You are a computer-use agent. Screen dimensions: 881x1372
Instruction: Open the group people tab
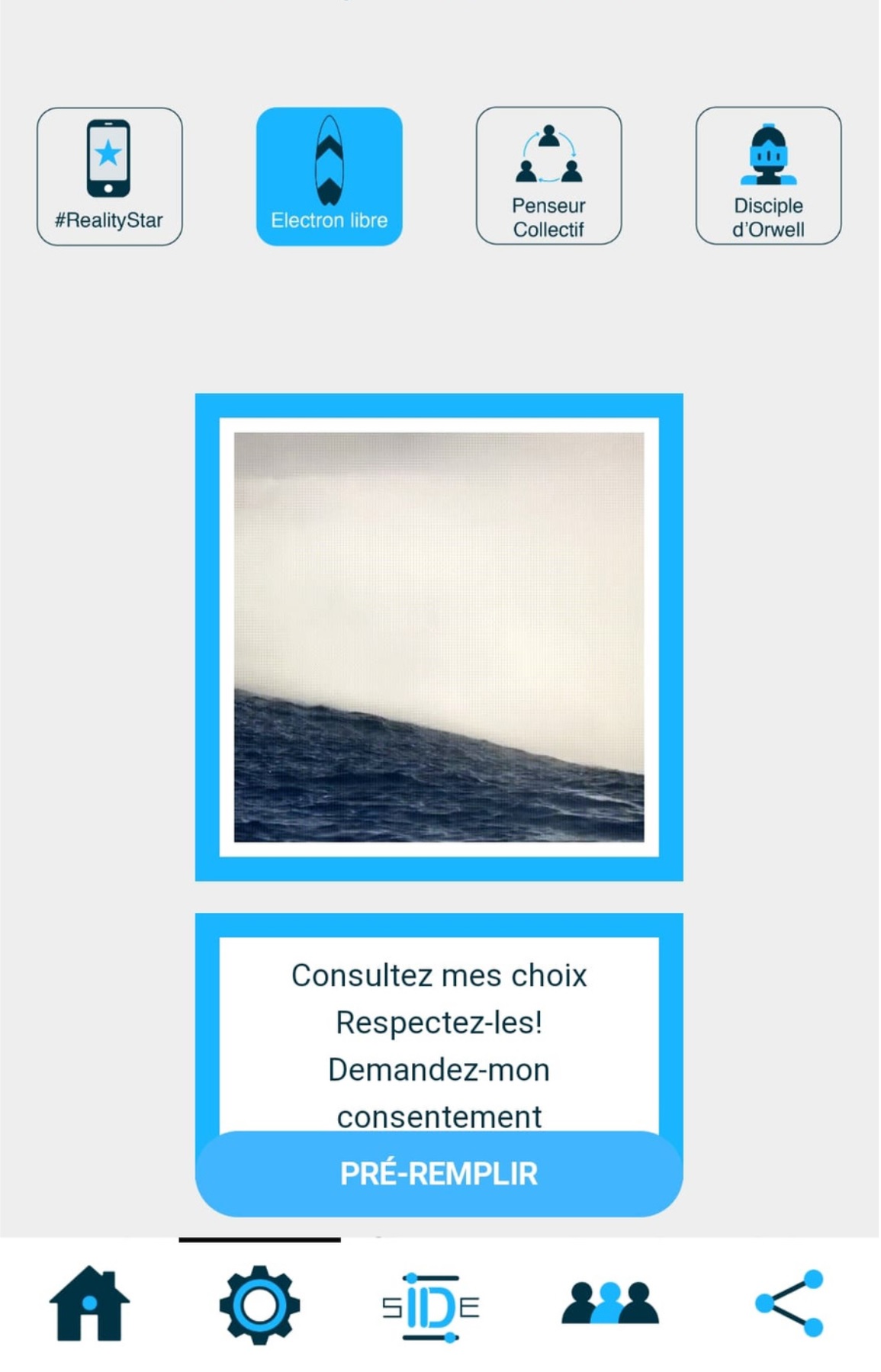coord(609,1303)
